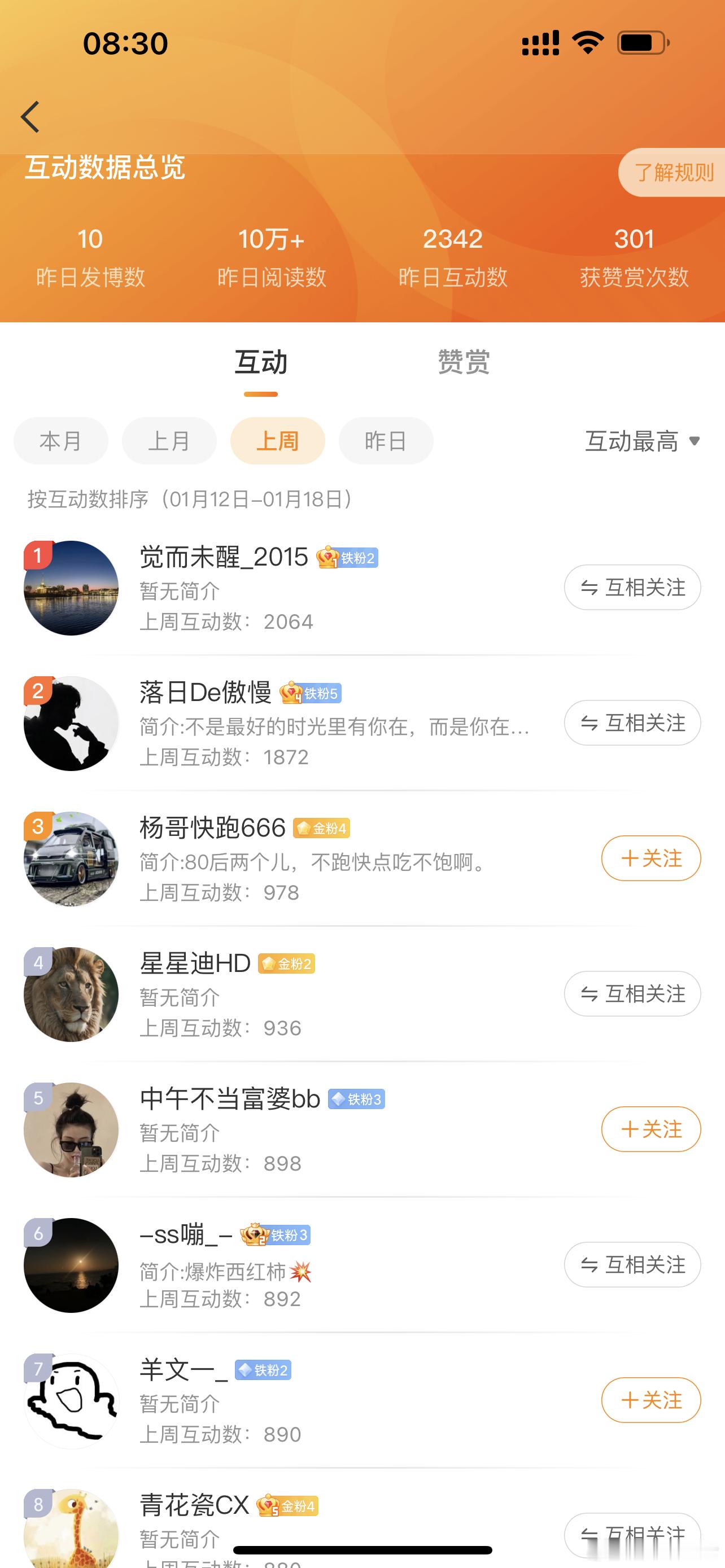Tap the back arrow at top left
The width and height of the screenshot is (725, 1568).
(x=31, y=116)
